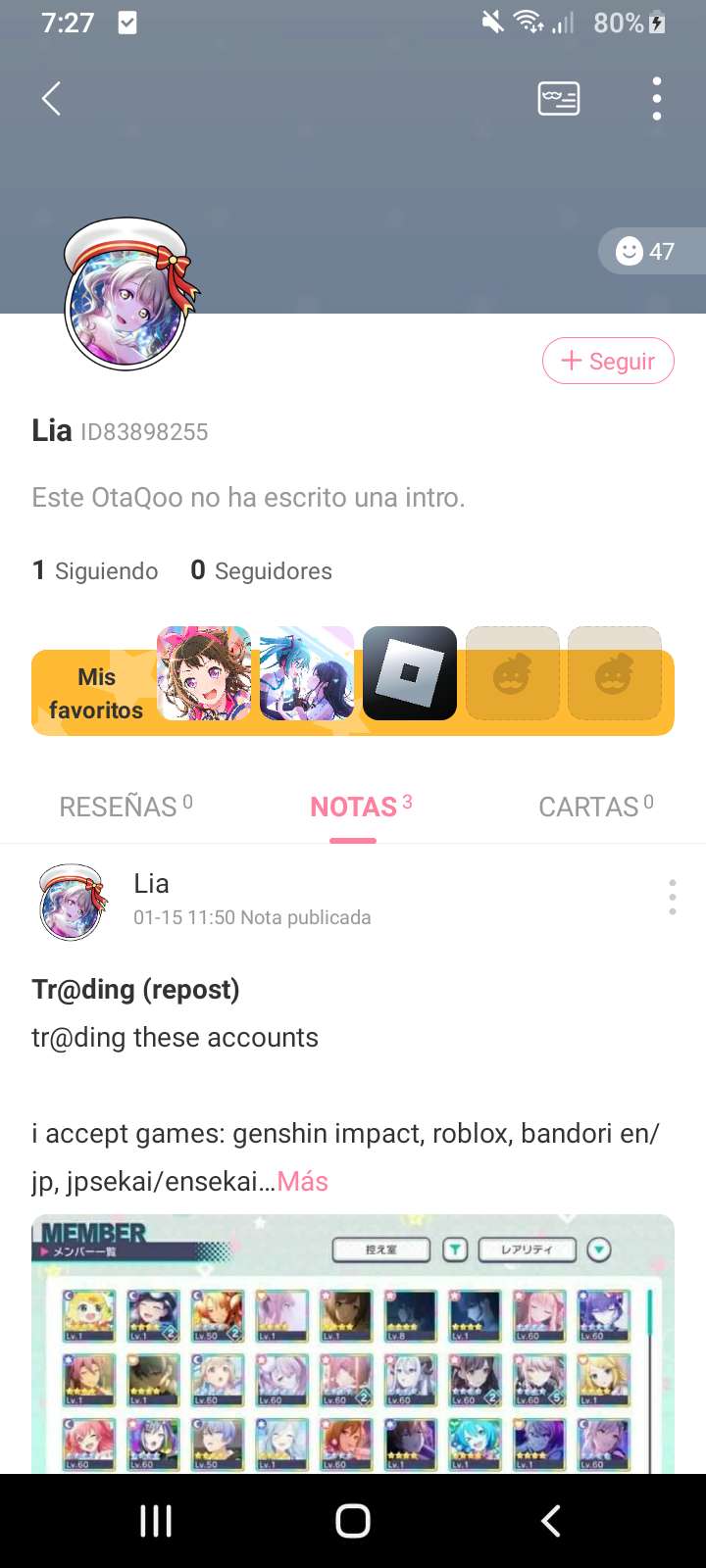Go to the system home screen
706x1568 pixels.
click(353, 1520)
